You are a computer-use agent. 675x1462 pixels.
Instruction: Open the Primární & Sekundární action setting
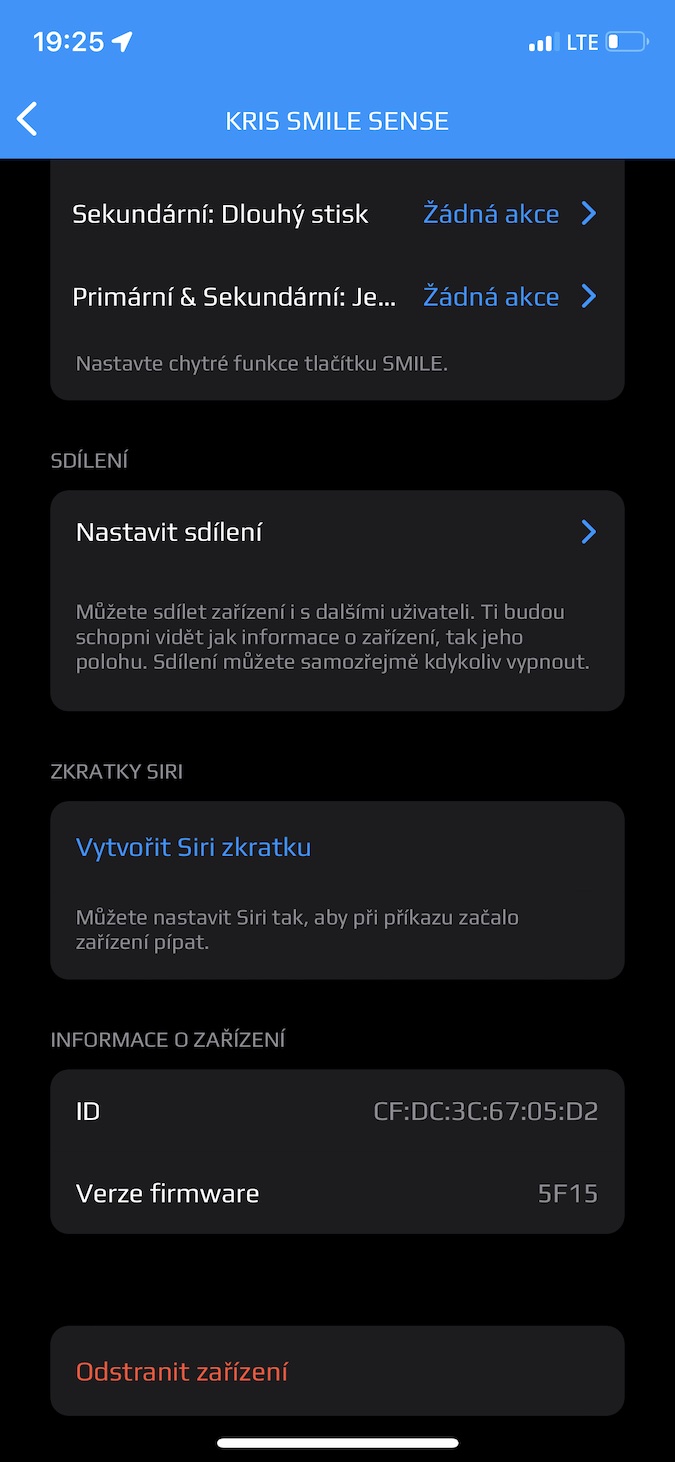337,297
